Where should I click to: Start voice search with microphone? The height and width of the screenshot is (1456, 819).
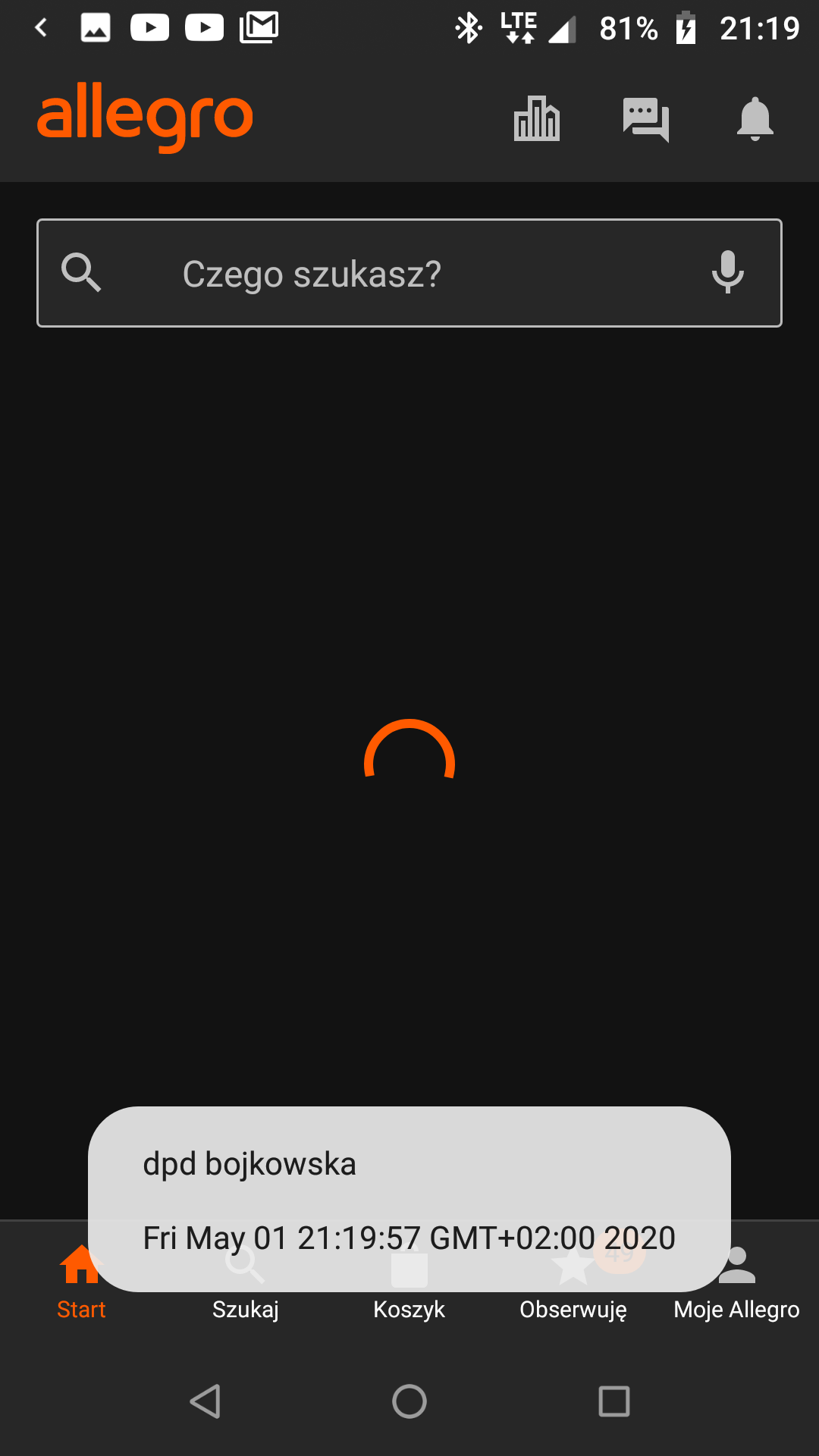coord(727,272)
